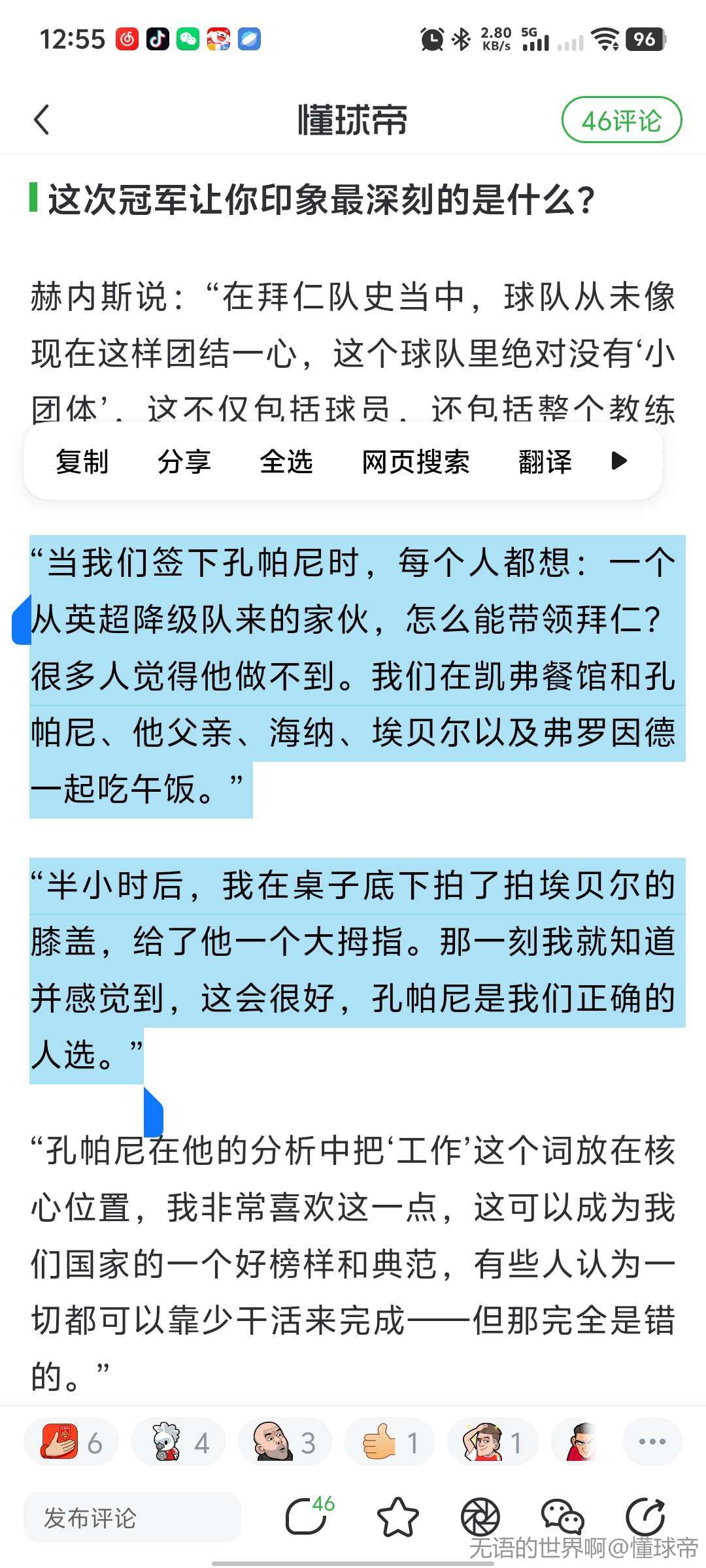Screen dimensions: 706x1568
Task: View comments via bottom bubble icon
Action: (306, 1516)
